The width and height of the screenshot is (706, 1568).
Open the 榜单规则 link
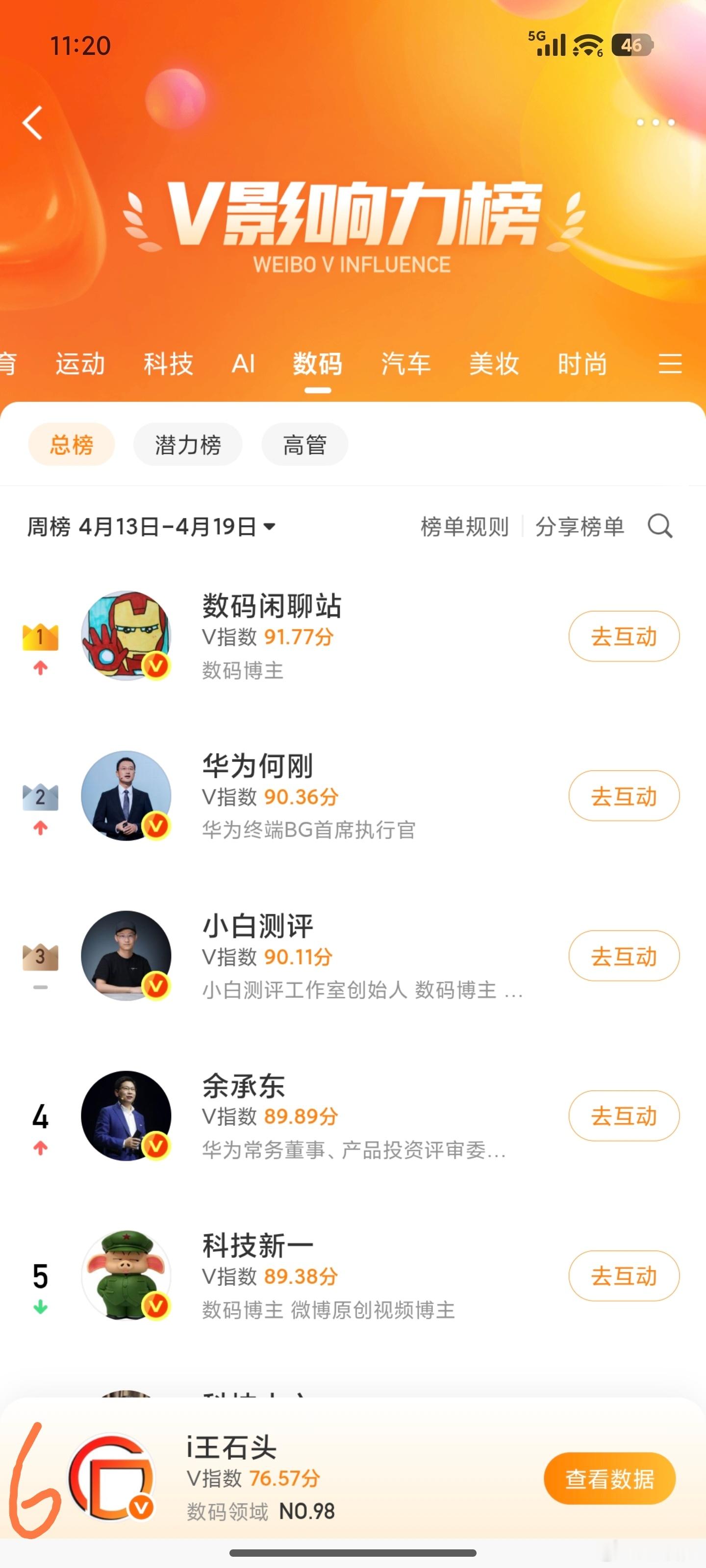465,527
